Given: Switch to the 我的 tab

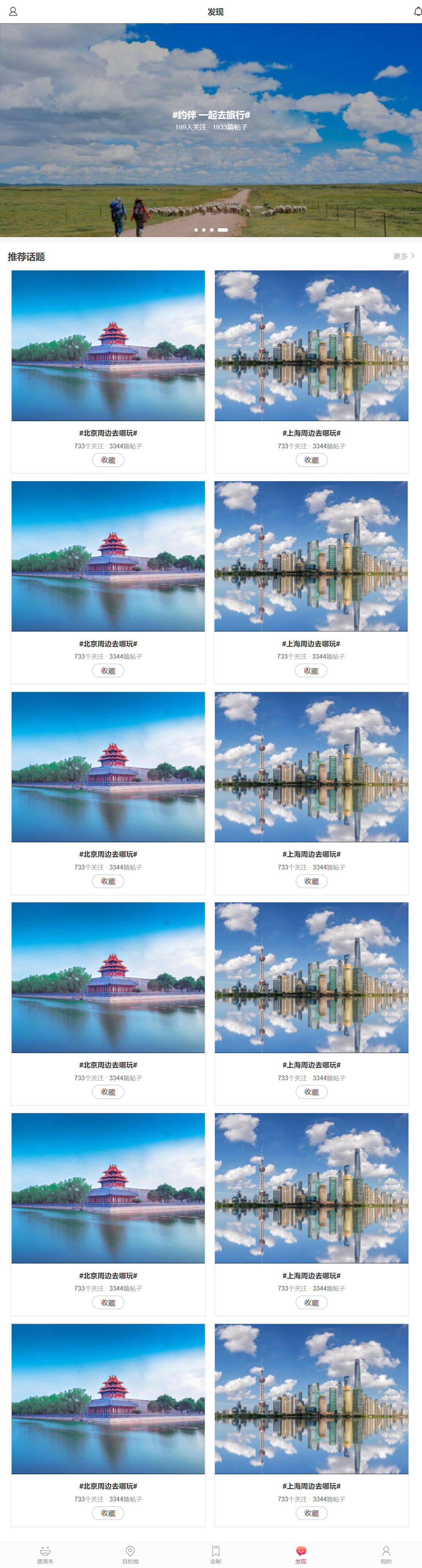Looking at the screenshot, I should (x=386, y=1554).
